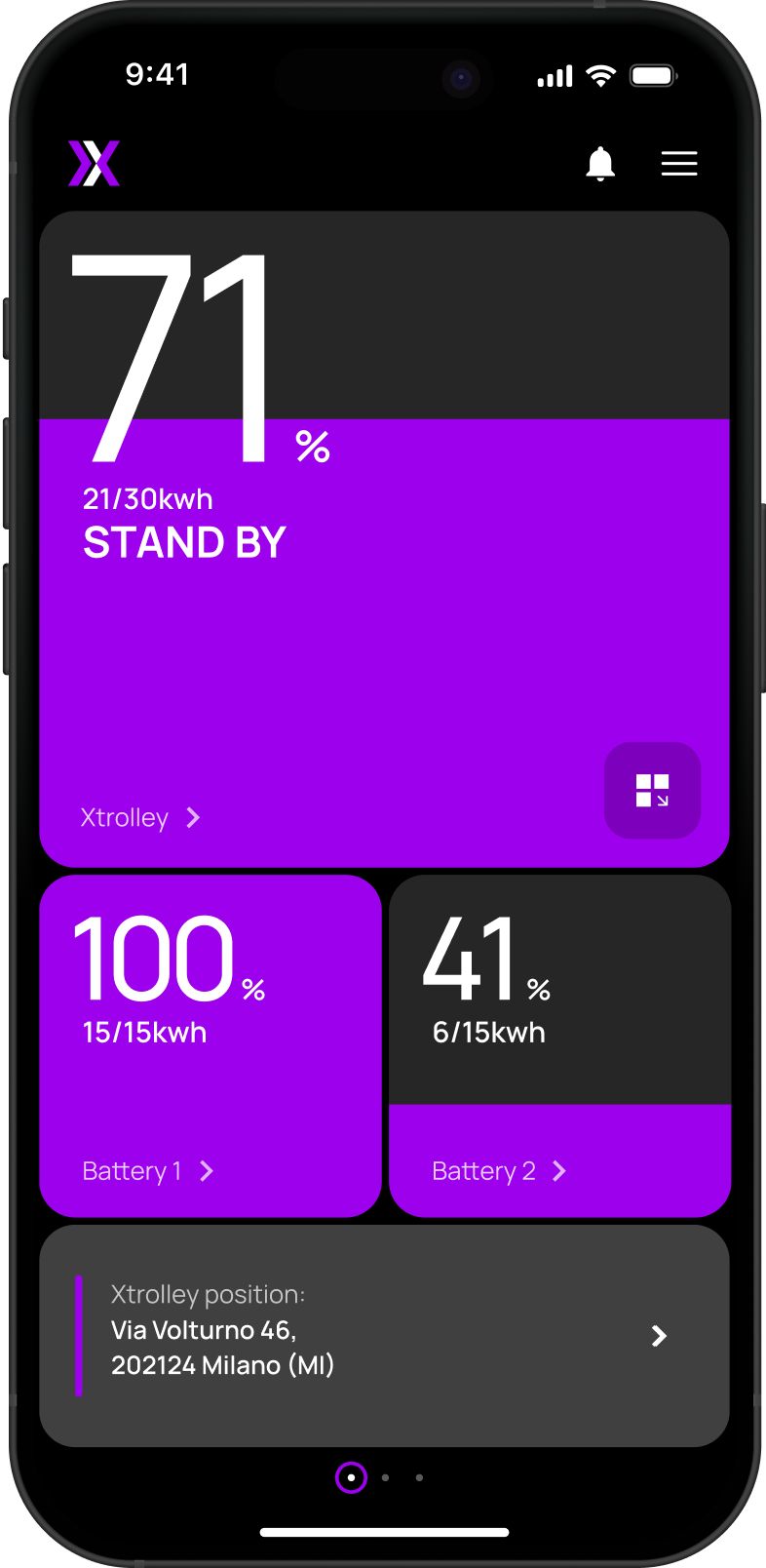This screenshot has height=1568, width=766.
Task: Open the Xtrolley details link
Action: tap(140, 817)
